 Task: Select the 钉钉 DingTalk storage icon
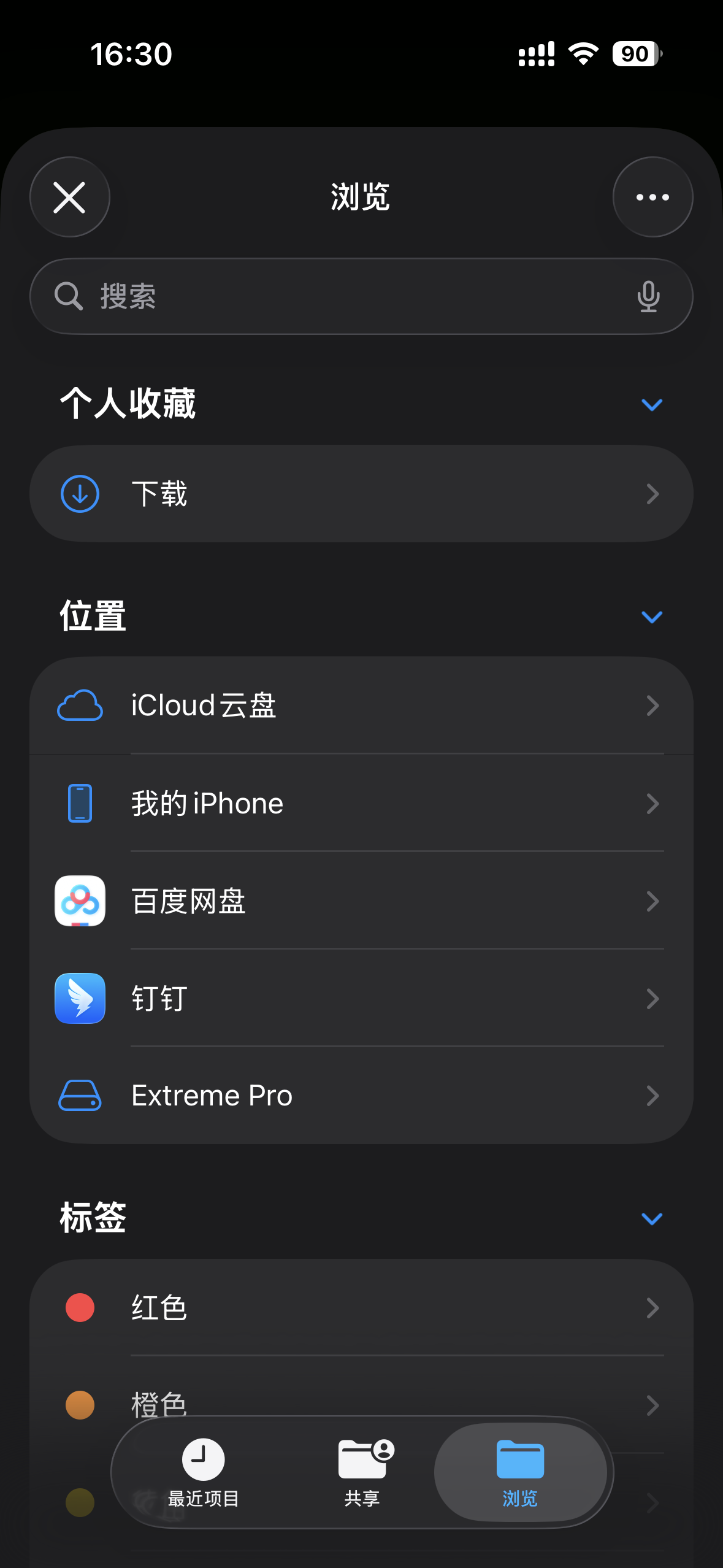point(79,998)
